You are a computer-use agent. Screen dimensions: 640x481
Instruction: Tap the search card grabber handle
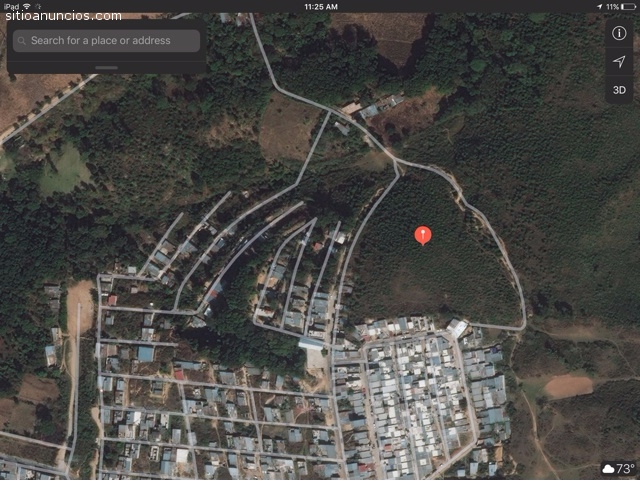[x=106, y=67]
